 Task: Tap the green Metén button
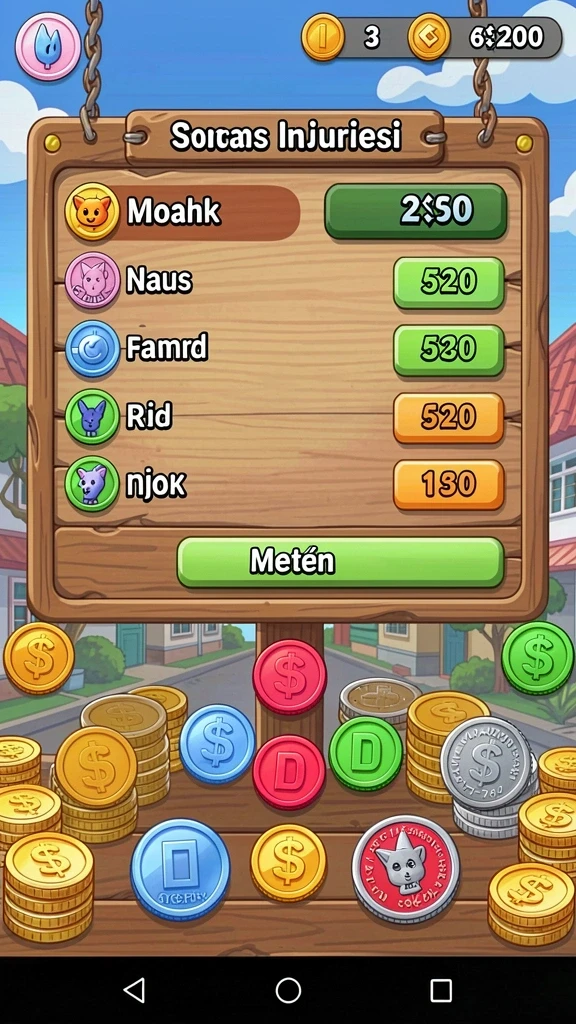coord(340,562)
